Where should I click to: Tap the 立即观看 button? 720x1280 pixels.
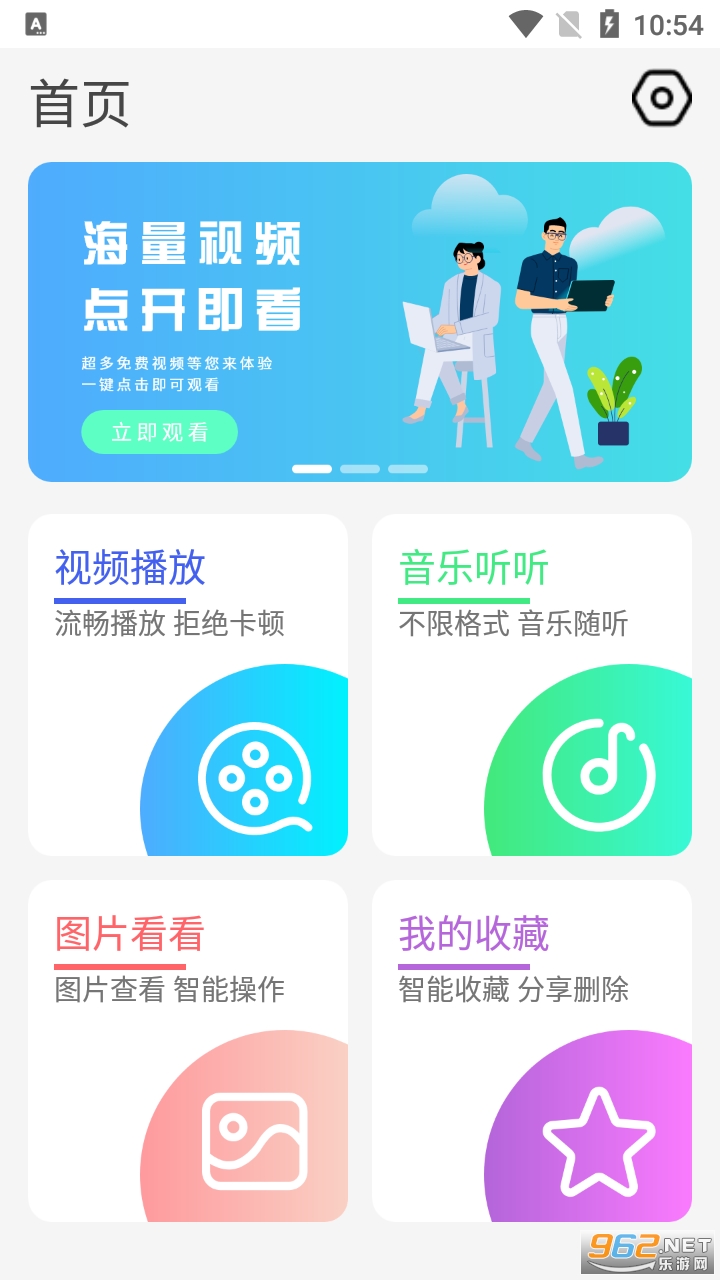pyautogui.click(x=159, y=432)
